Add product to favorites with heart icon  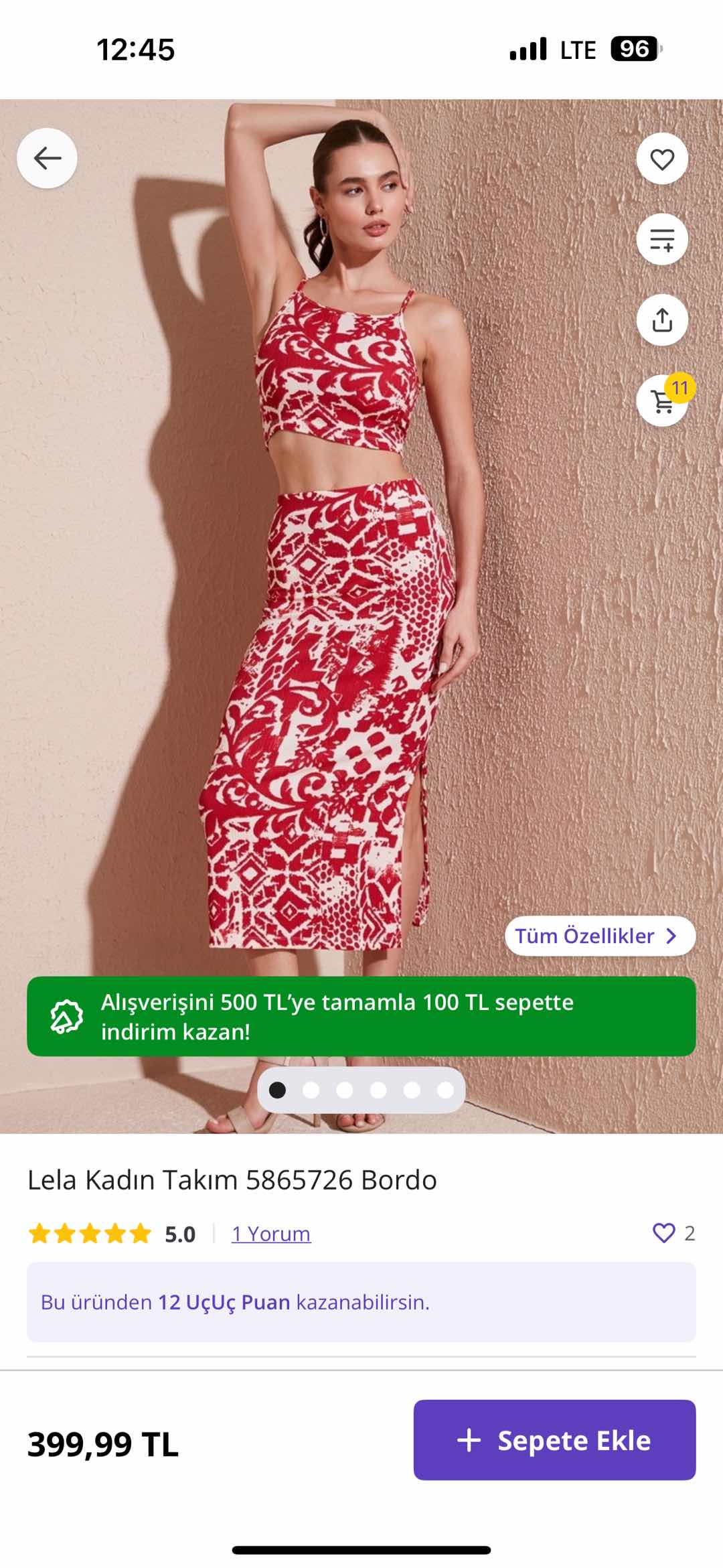[662, 159]
